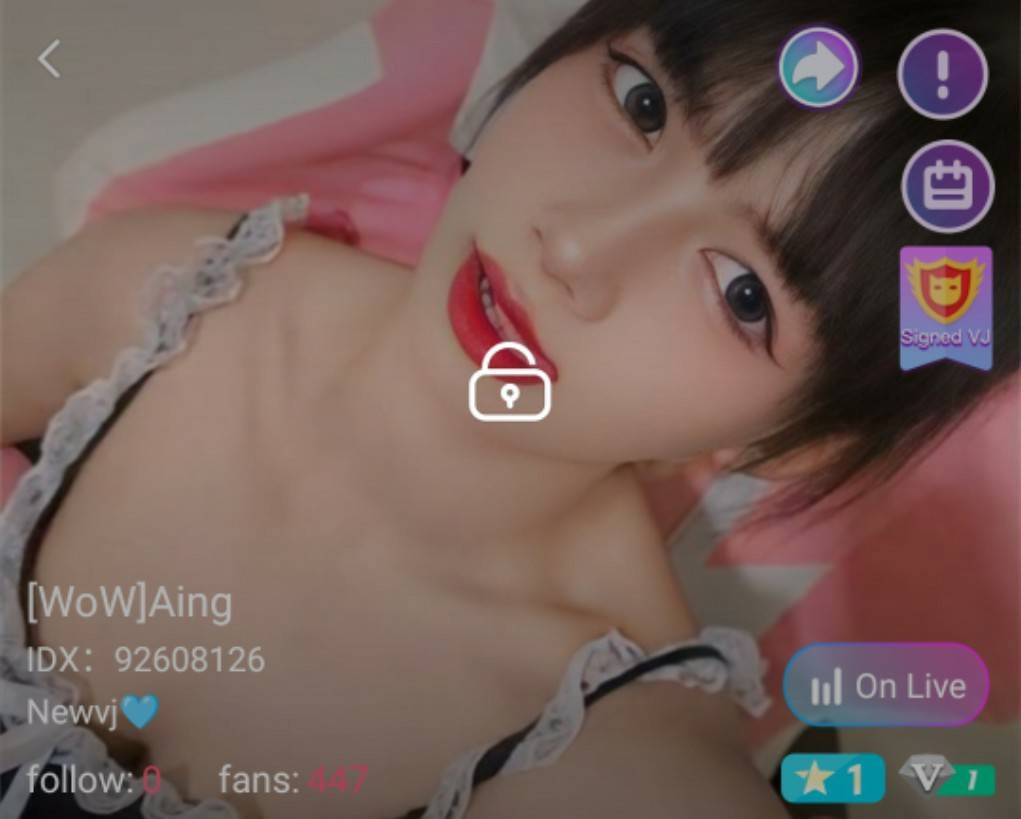Tap the Signed VJ badge
This screenshot has width=1021, height=819.
[x=946, y=309]
